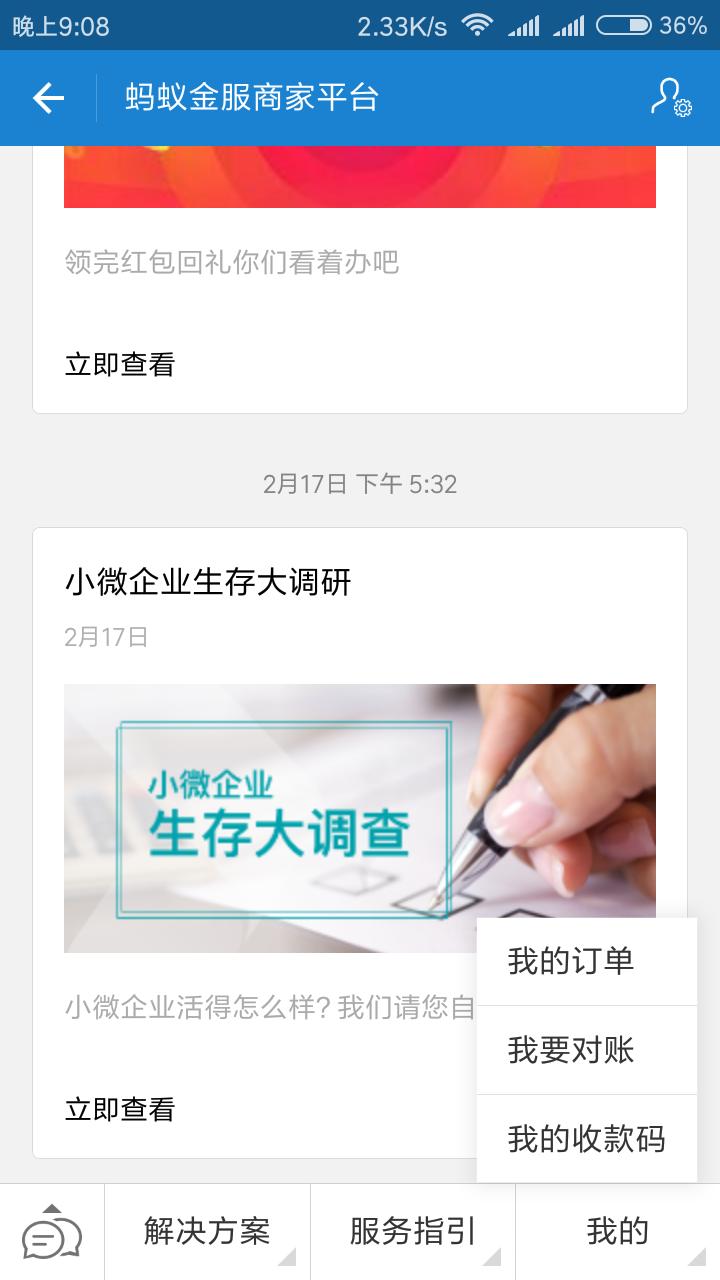Tap the signal strength bars icon
The height and width of the screenshot is (1280, 720).
pos(527,26)
